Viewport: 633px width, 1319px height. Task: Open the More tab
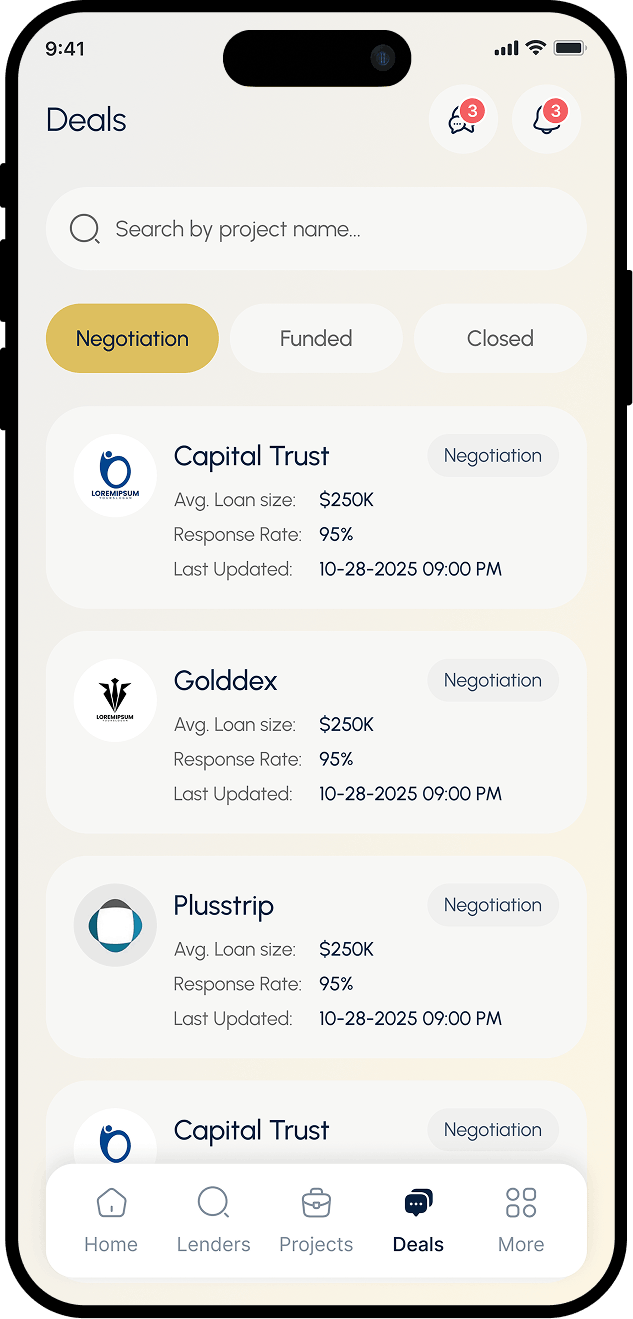point(521,1220)
